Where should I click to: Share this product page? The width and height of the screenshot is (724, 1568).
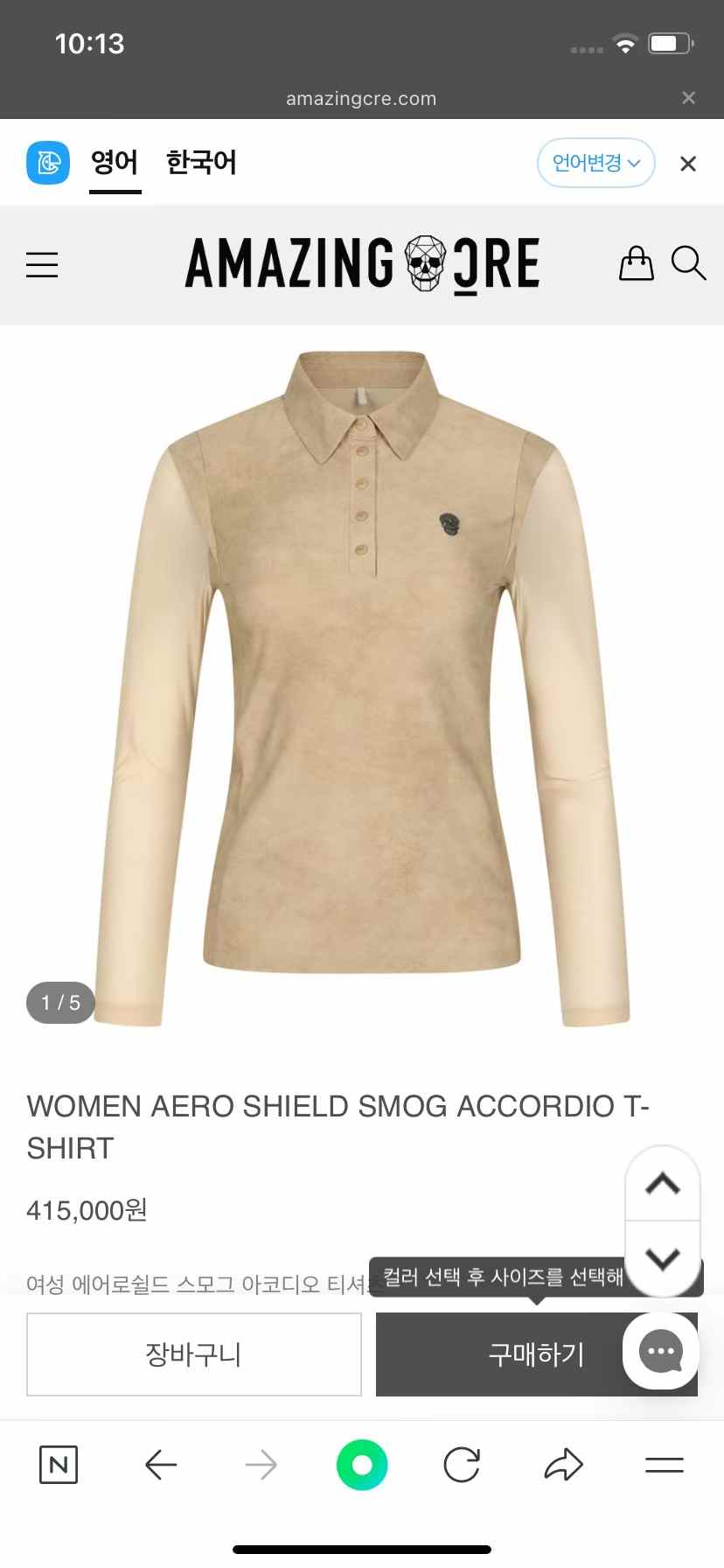click(x=563, y=1465)
